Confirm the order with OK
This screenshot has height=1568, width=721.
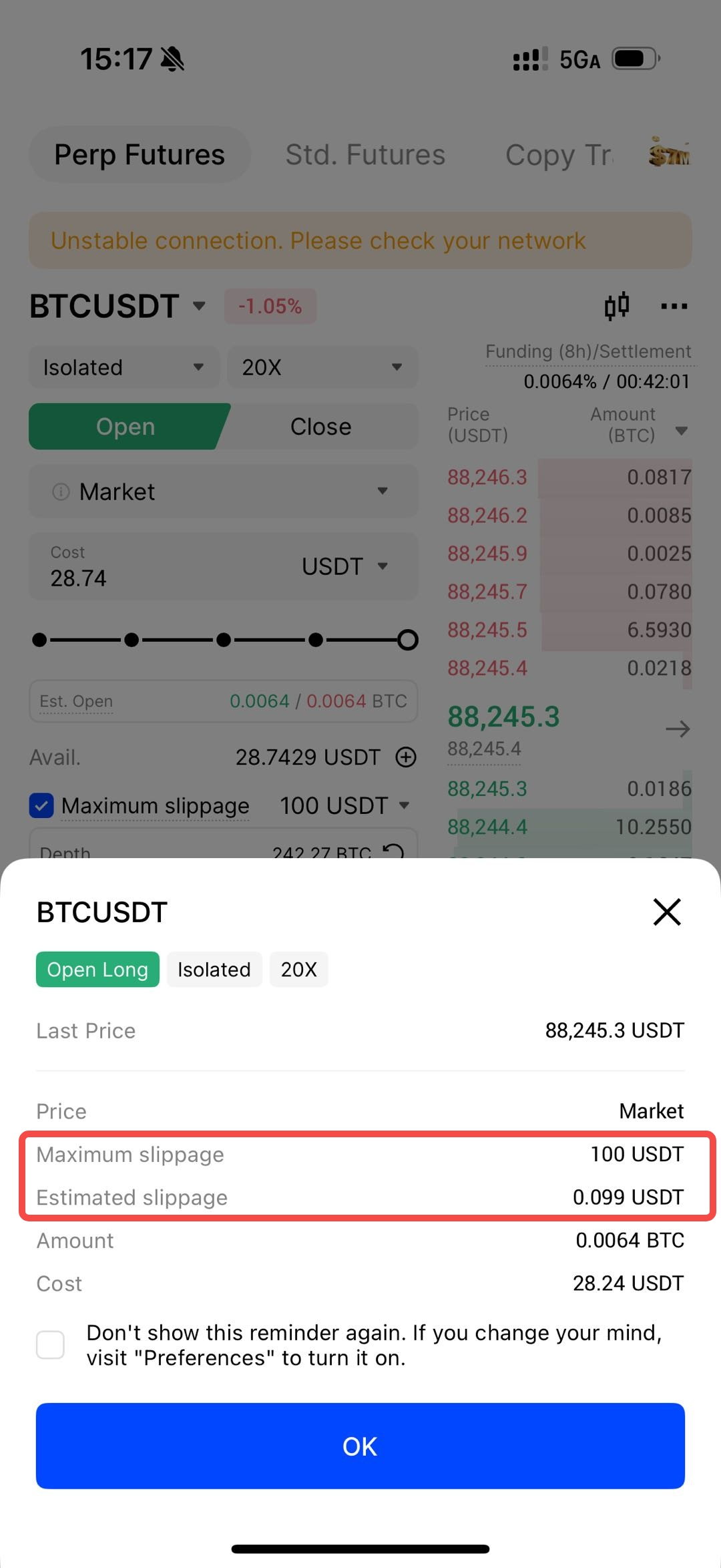coord(360,1446)
